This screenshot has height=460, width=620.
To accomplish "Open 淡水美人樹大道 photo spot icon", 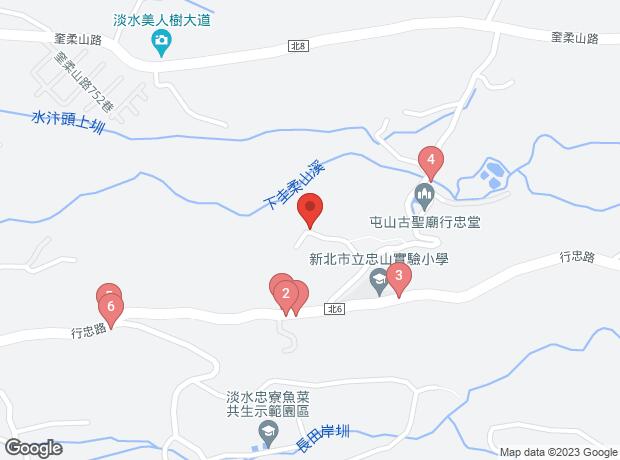I will [163, 42].
